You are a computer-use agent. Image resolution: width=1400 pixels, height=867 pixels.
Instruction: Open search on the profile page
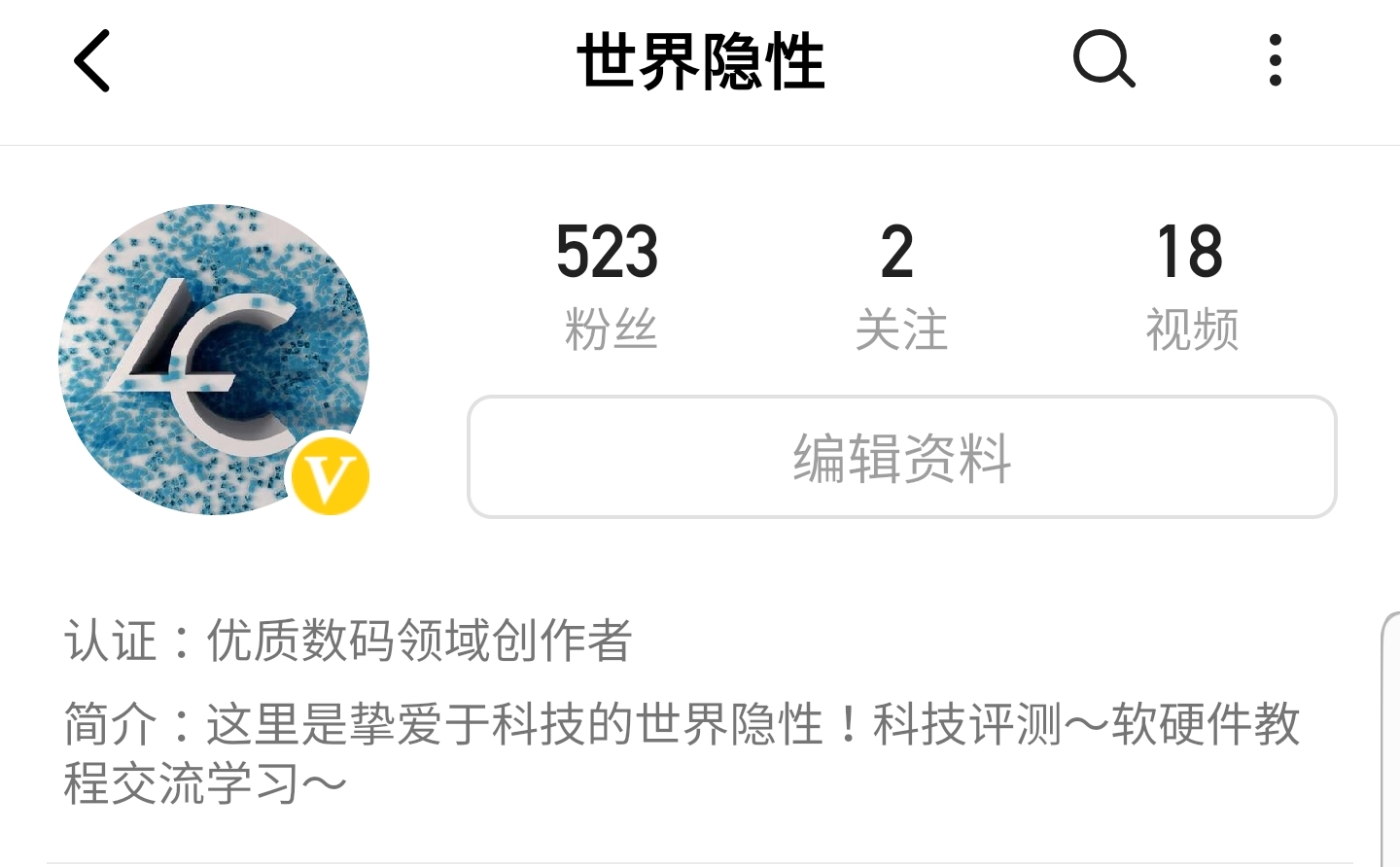(1103, 60)
